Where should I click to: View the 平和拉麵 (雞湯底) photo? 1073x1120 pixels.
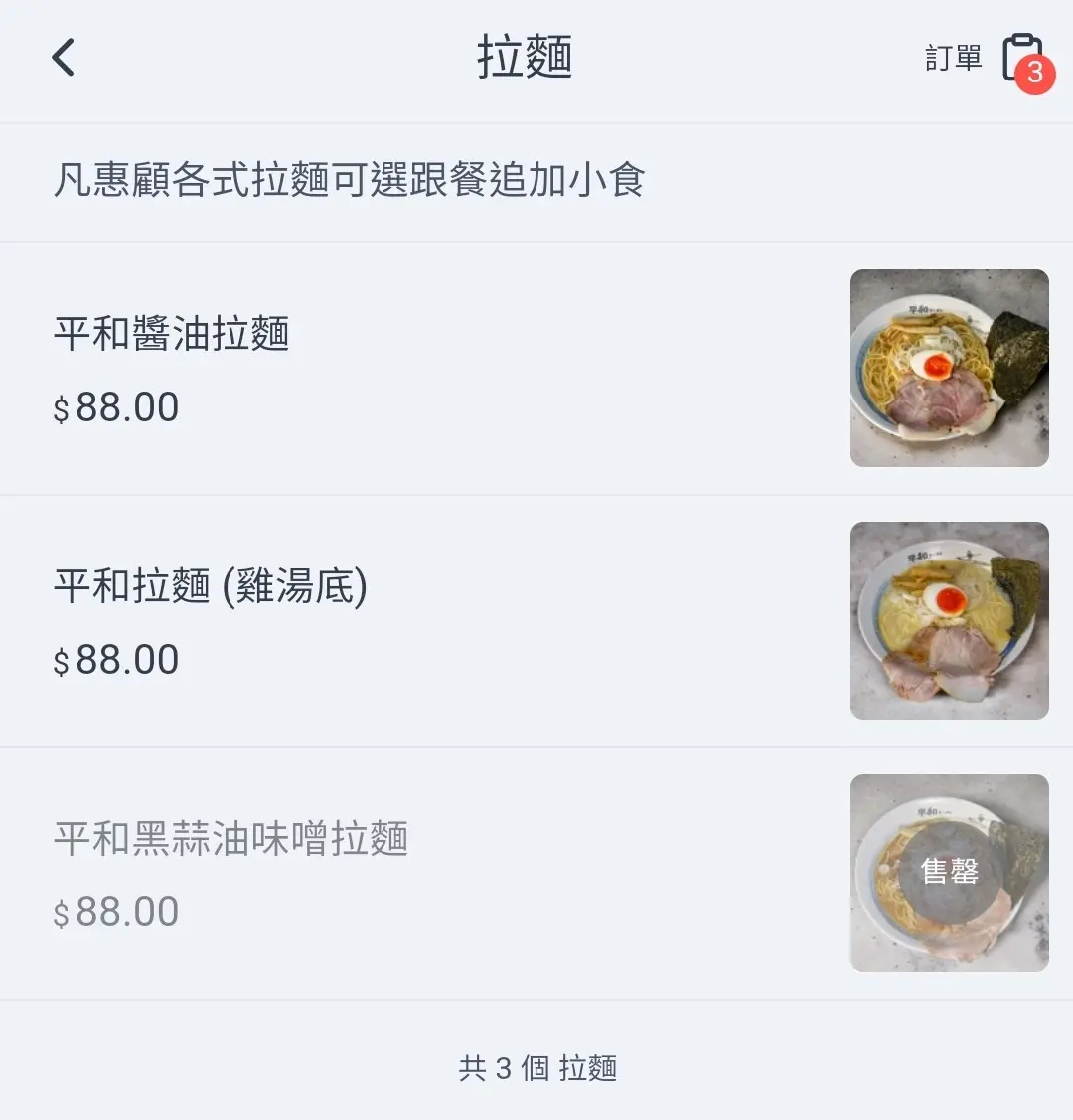[949, 620]
